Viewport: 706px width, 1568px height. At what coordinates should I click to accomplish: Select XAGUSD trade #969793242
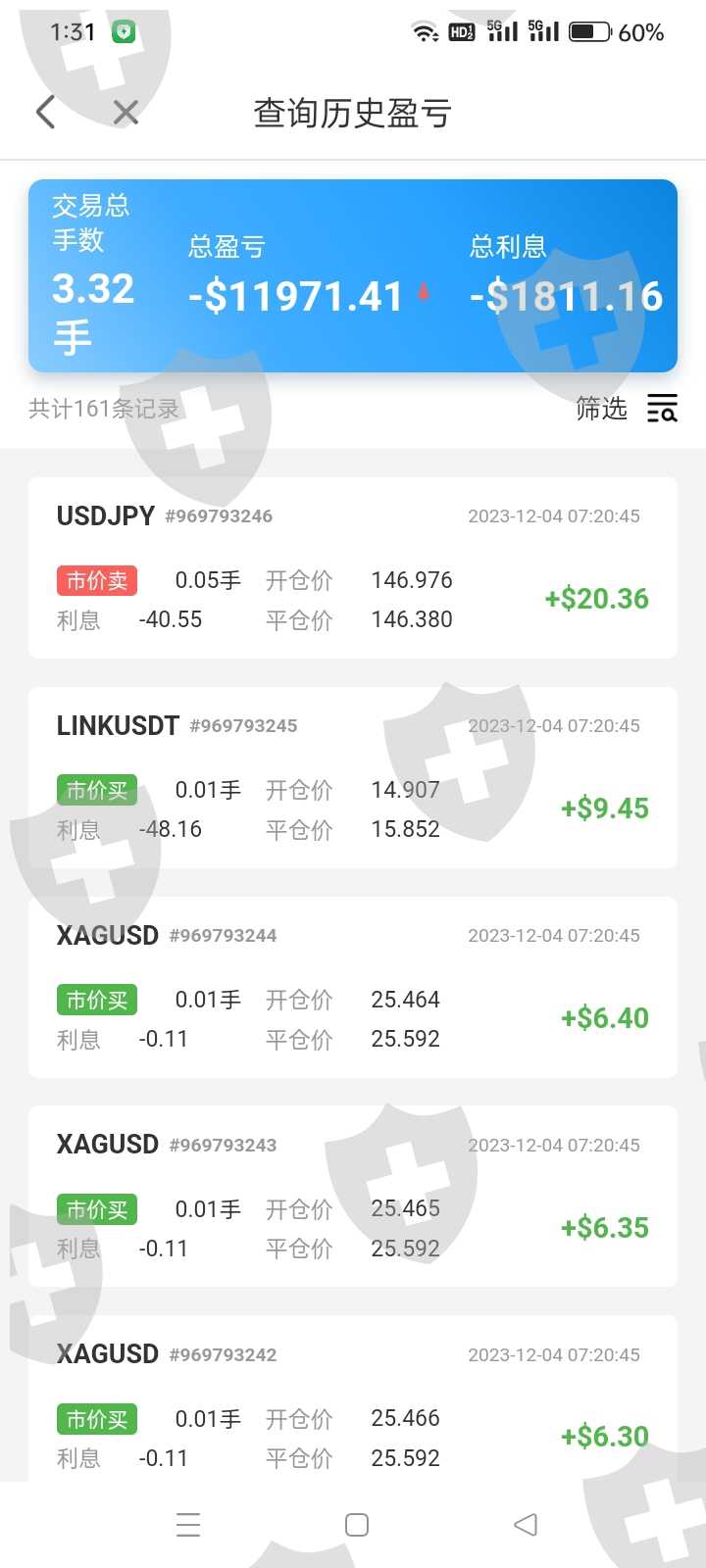tap(353, 1398)
